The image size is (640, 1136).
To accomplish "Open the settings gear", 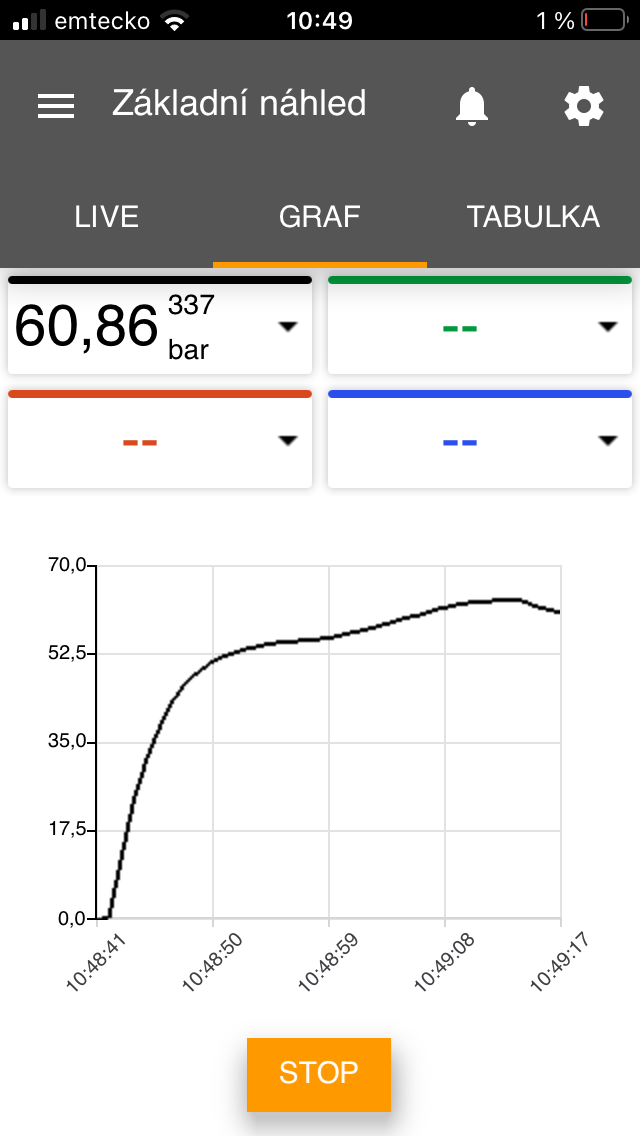I will (x=584, y=106).
